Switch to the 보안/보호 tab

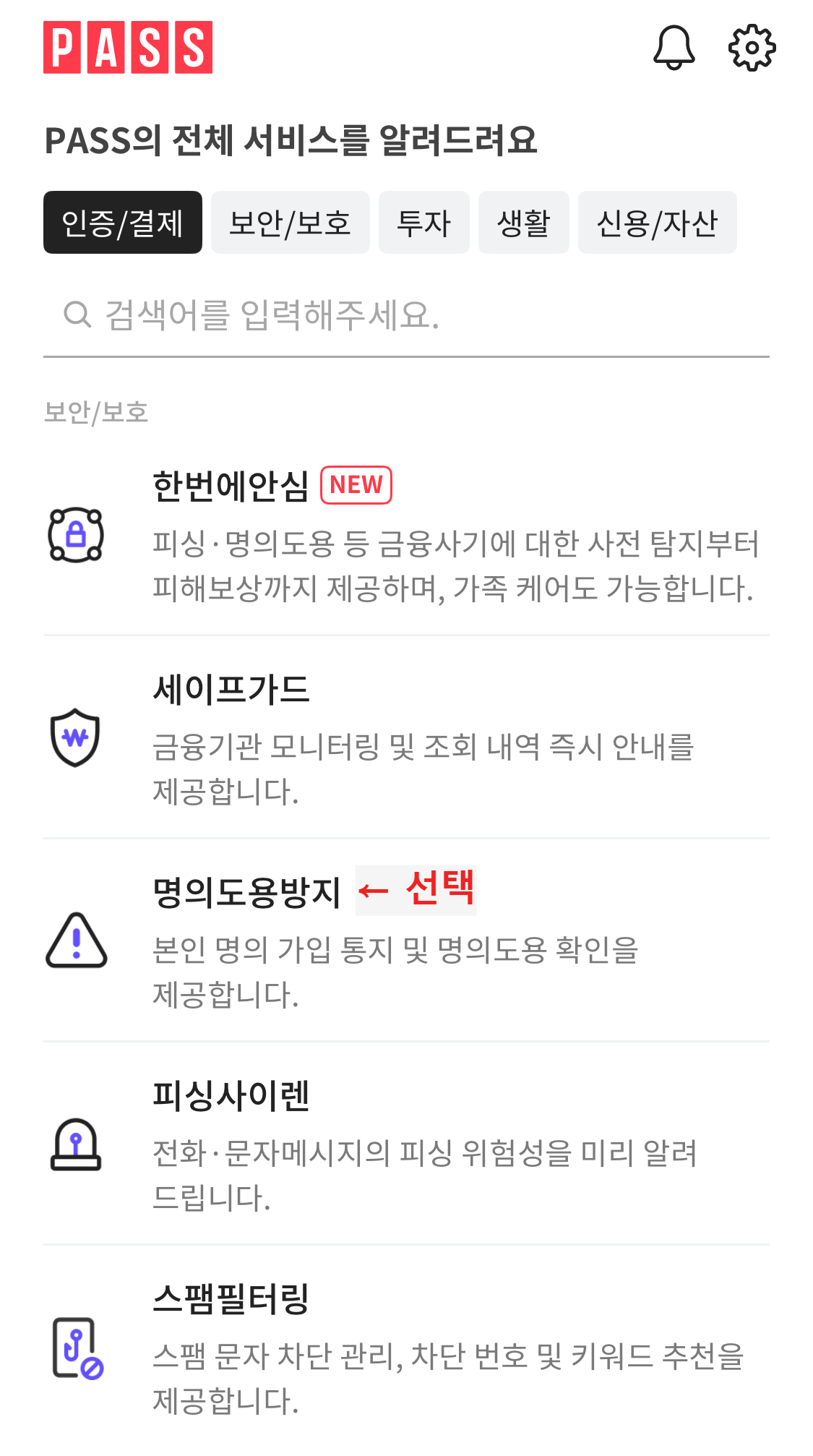tap(291, 222)
